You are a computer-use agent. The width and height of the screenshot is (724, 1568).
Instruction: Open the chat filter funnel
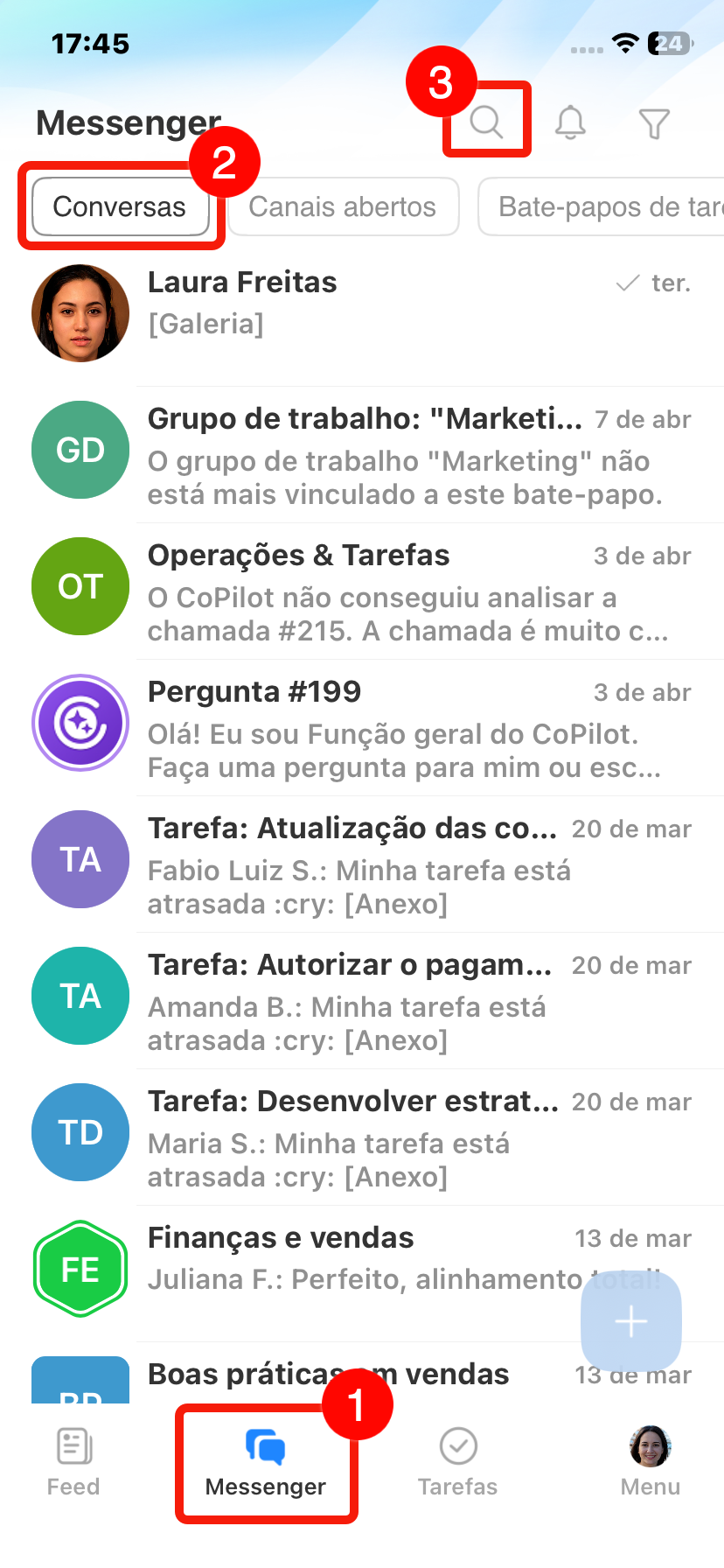[x=654, y=123]
